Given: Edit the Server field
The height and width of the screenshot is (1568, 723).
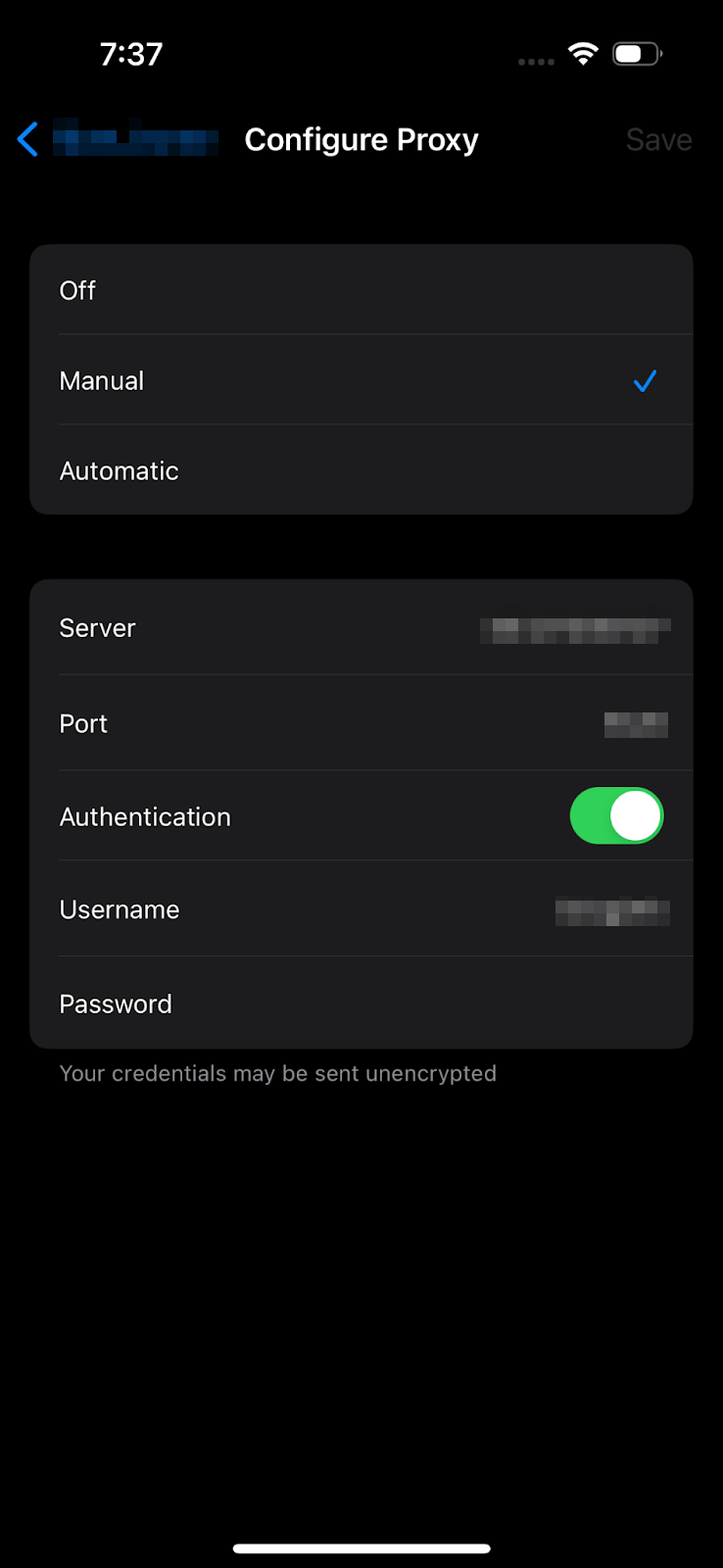Looking at the screenshot, I should 361,627.
